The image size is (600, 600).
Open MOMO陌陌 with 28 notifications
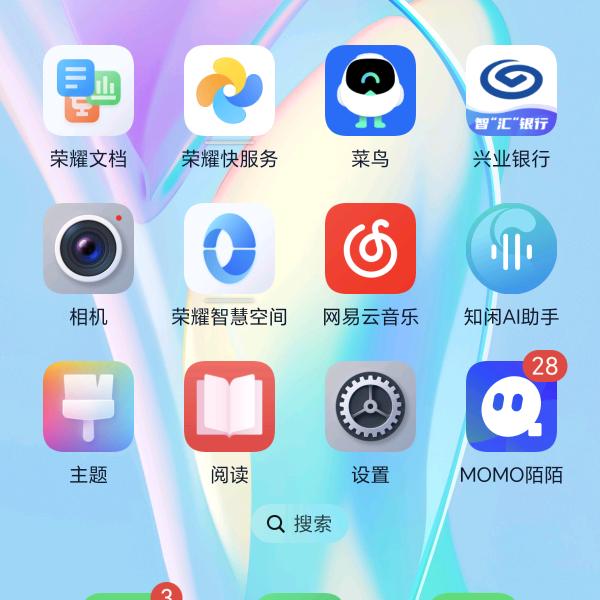[x=511, y=406]
